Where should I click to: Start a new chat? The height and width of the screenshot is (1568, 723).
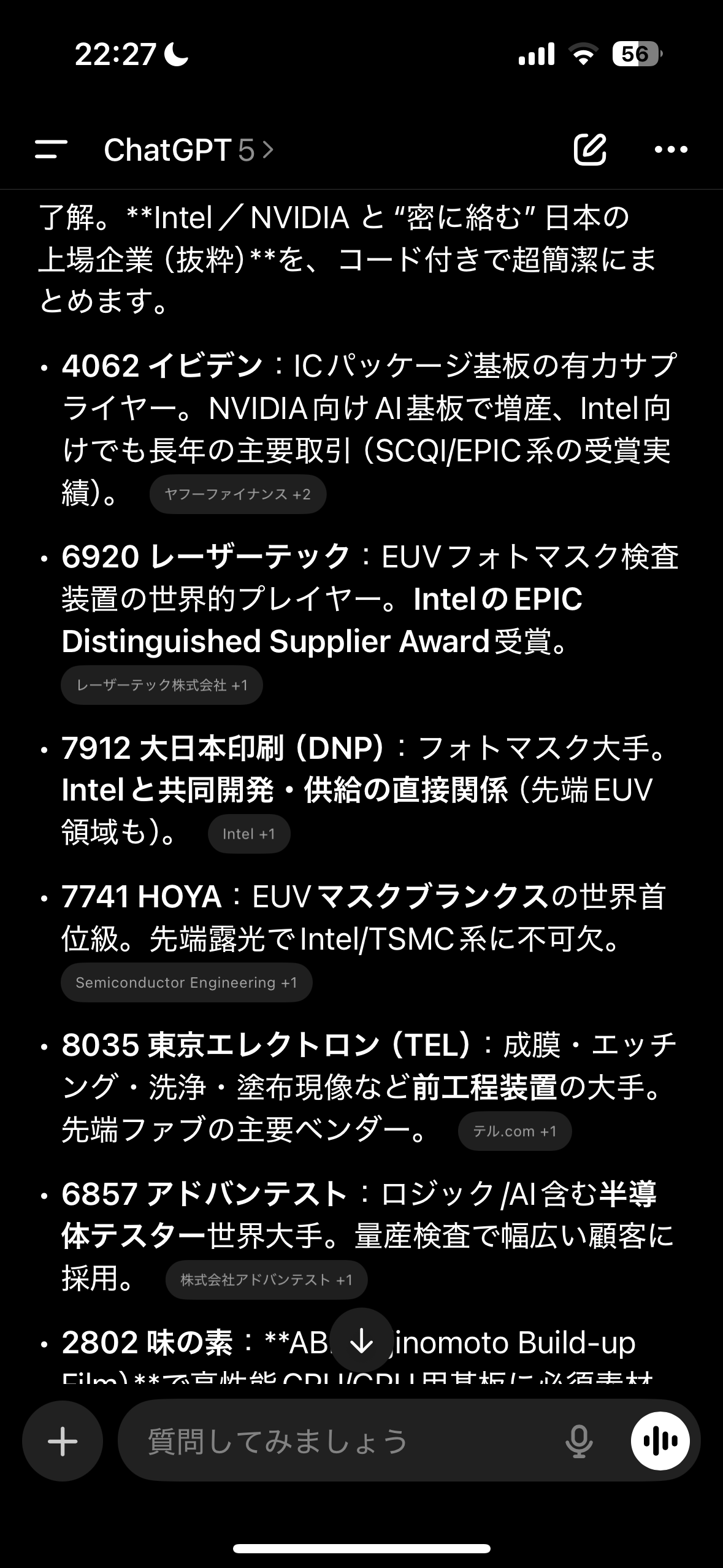point(590,149)
